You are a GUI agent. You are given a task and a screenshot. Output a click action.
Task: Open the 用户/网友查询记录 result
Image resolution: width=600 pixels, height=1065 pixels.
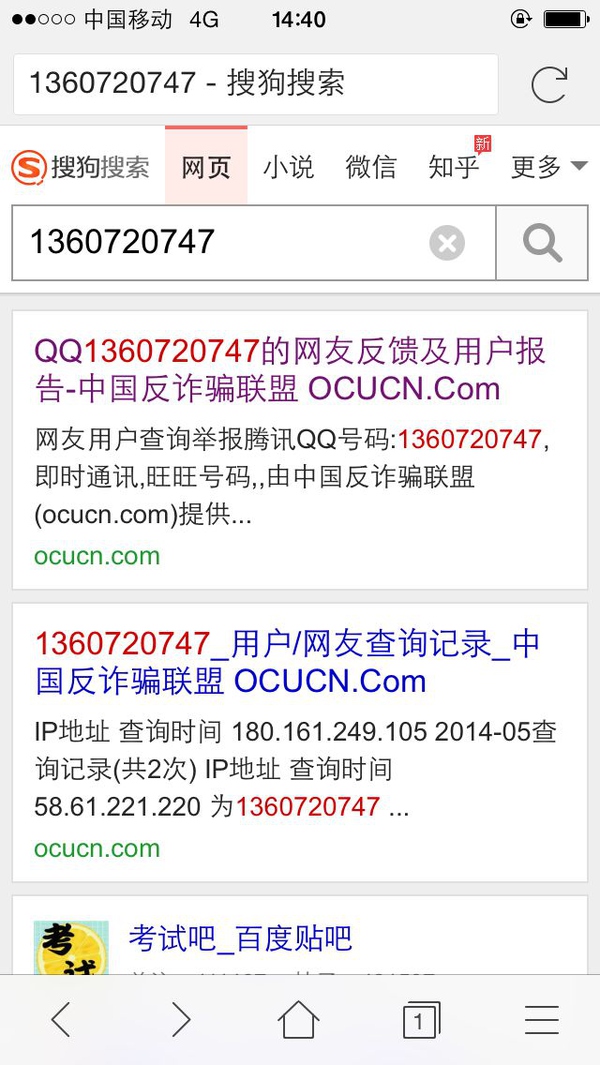click(287, 662)
